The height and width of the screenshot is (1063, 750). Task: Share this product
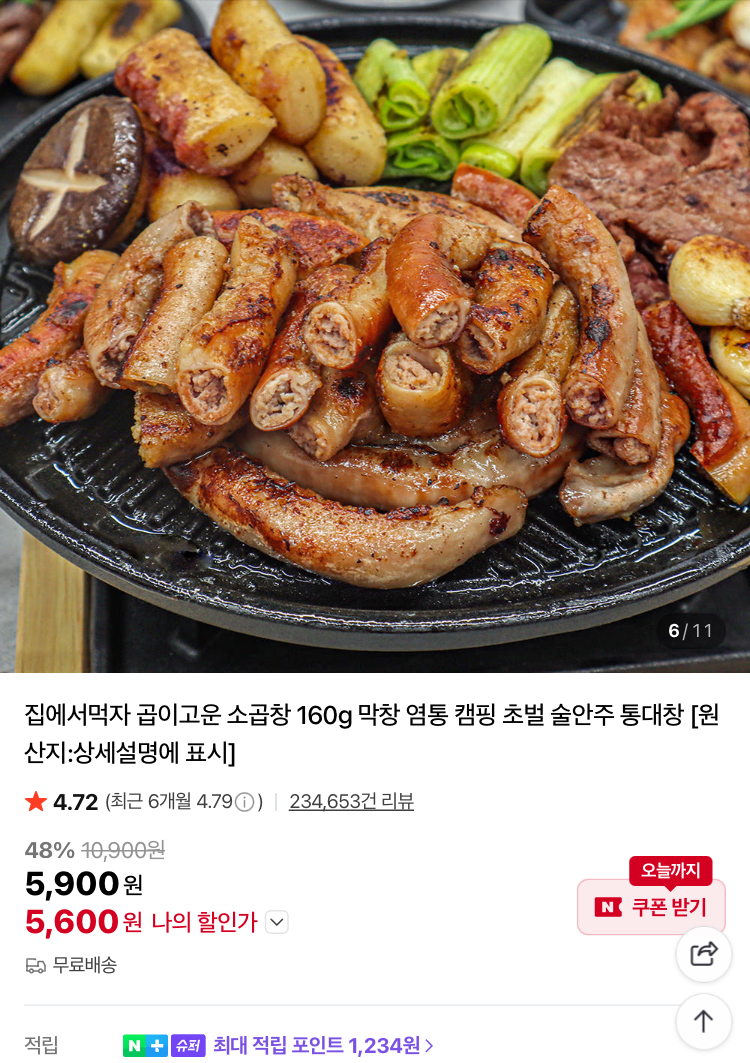704,954
